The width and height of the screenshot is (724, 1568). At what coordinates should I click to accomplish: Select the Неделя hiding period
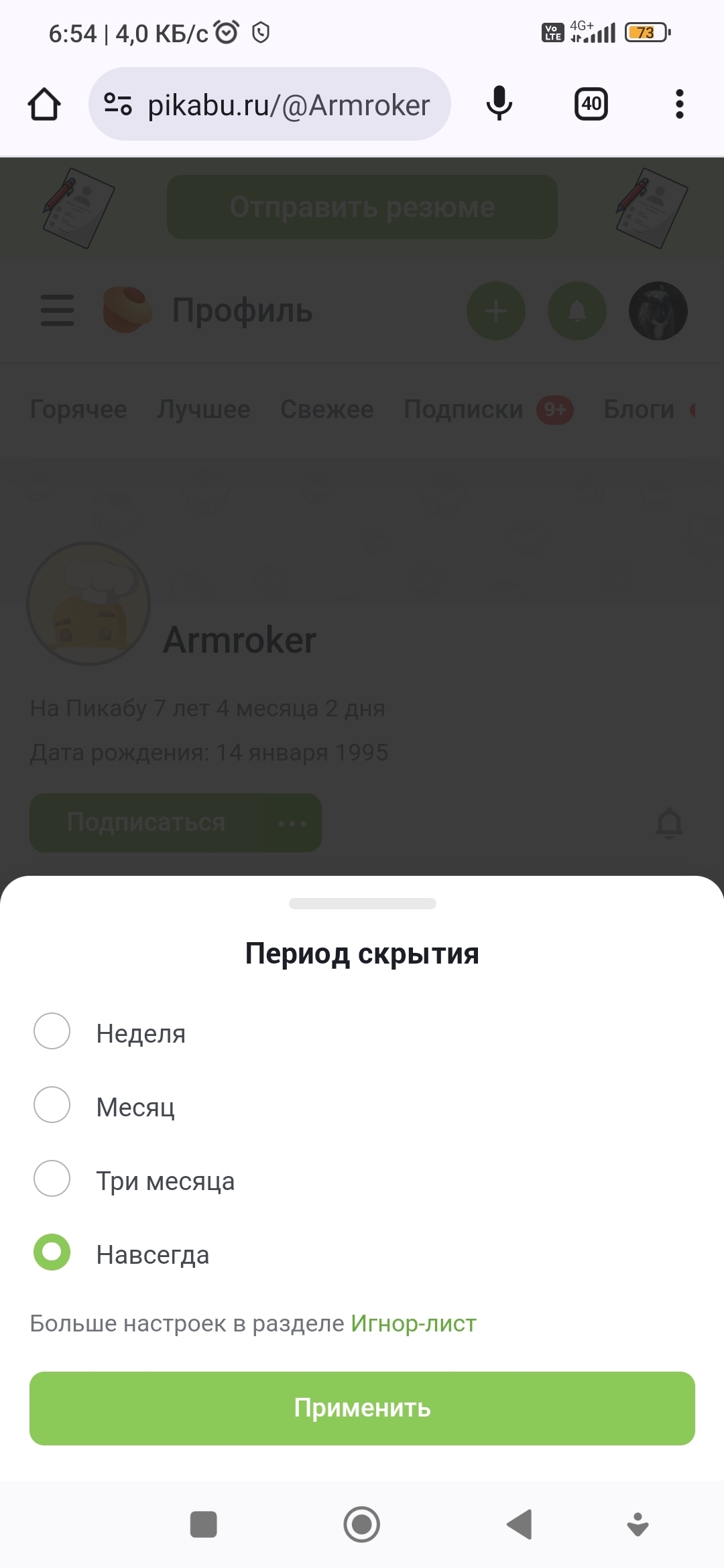(x=52, y=1031)
